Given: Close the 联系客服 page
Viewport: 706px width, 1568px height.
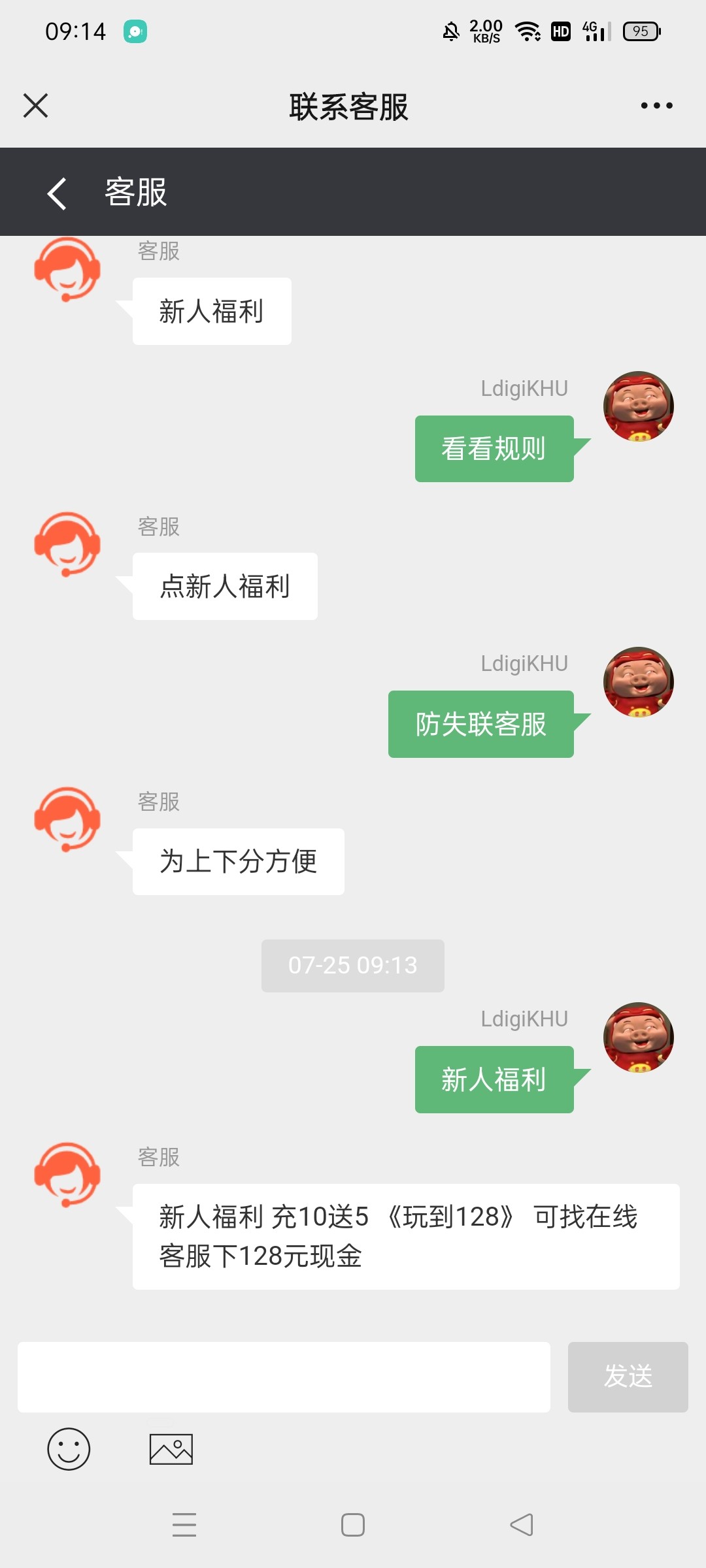Looking at the screenshot, I should pyautogui.click(x=36, y=105).
